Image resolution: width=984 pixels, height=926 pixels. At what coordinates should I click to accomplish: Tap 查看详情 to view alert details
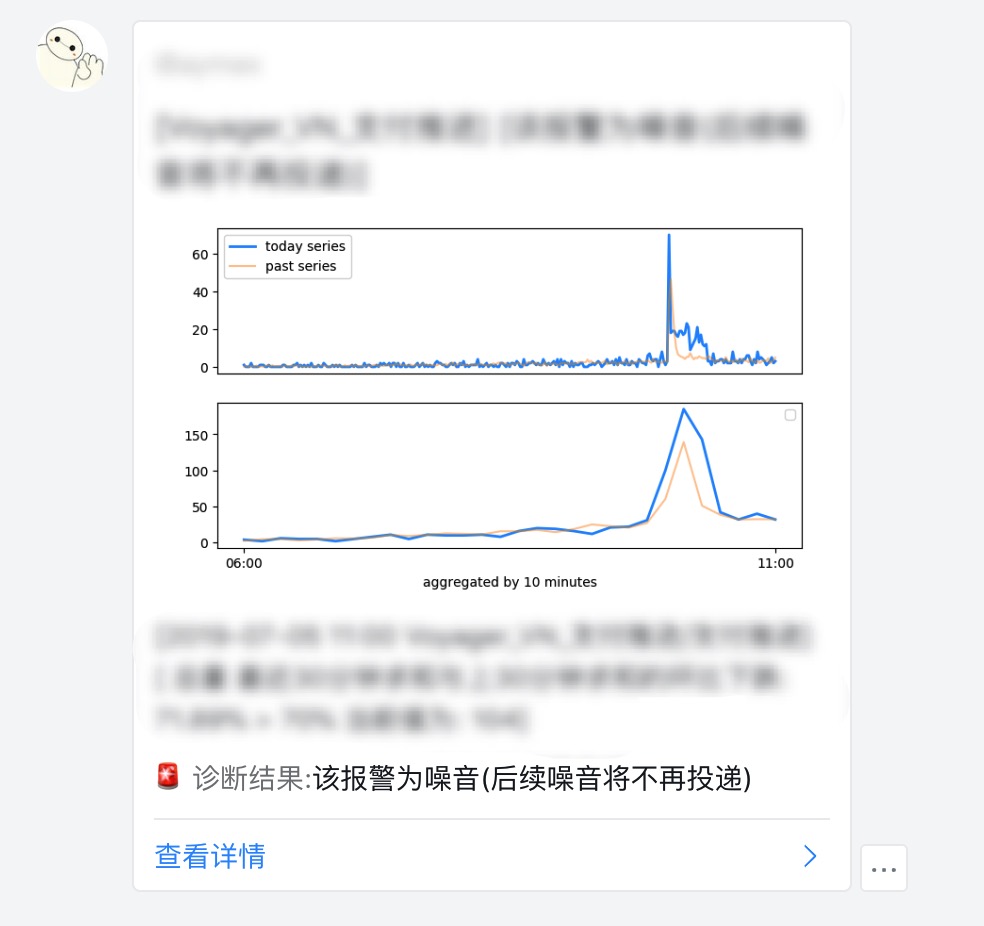(x=211, y=856)
